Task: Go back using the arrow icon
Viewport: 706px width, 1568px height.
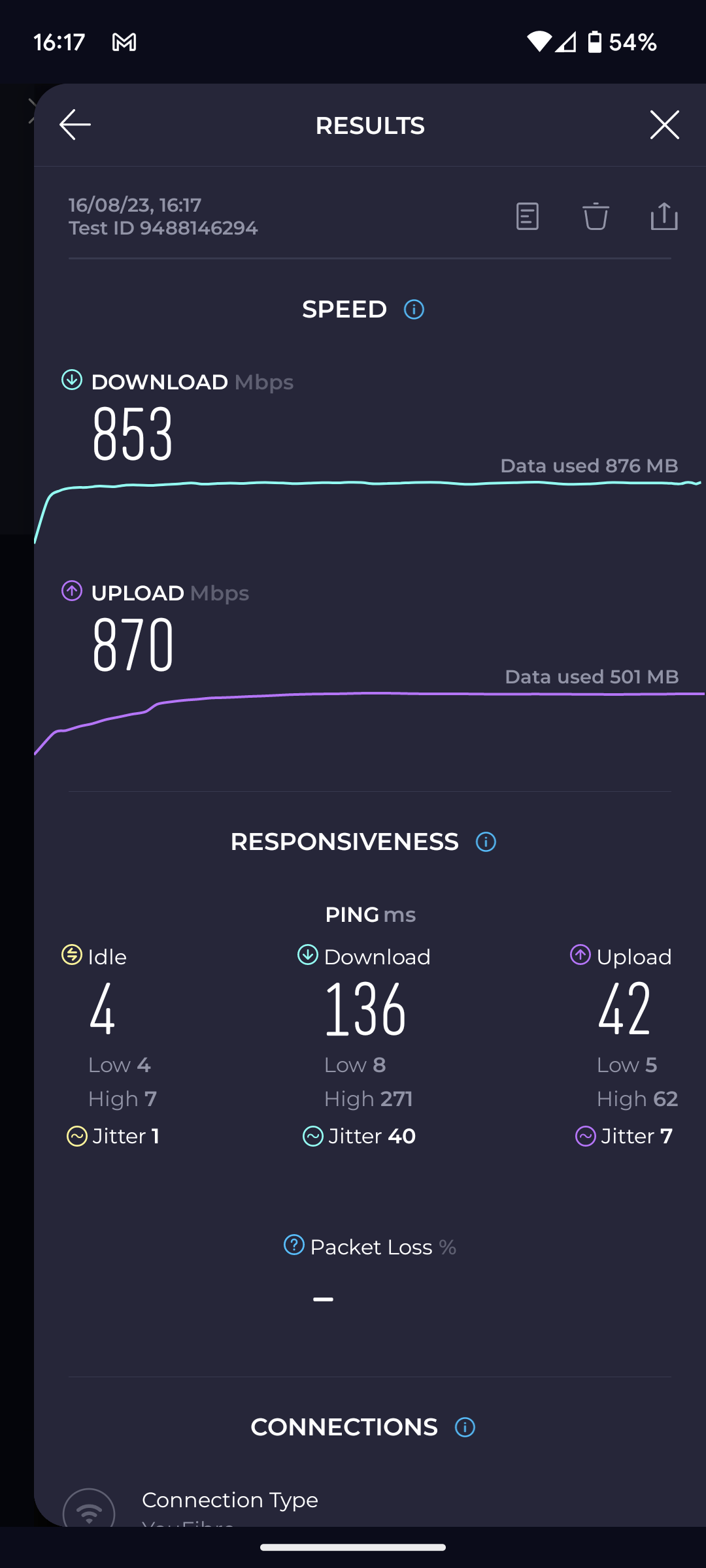Action: (x=75, y=125)
